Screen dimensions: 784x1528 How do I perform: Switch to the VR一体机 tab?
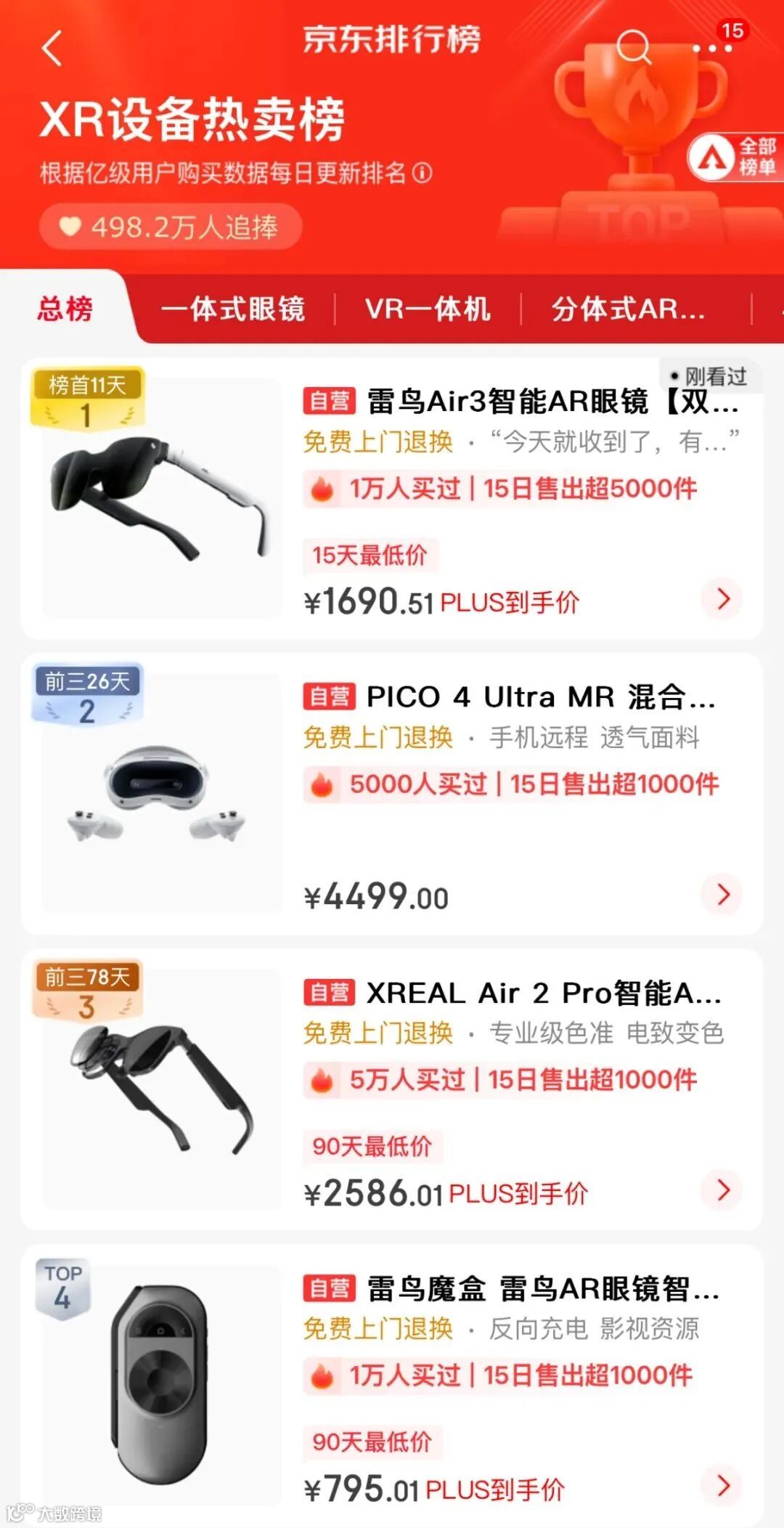(x=428, y=309)
